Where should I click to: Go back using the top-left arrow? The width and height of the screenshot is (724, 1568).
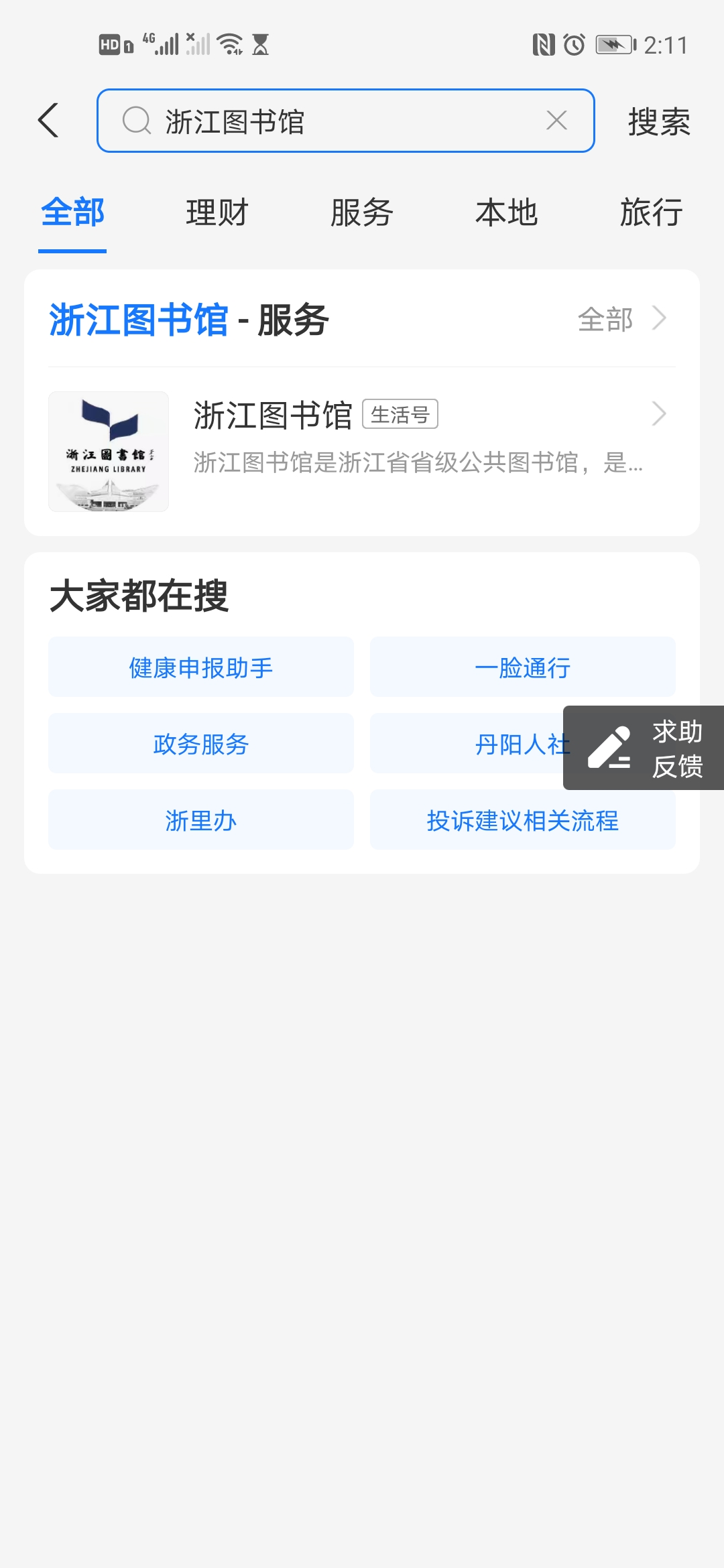(x=49, y=121)
